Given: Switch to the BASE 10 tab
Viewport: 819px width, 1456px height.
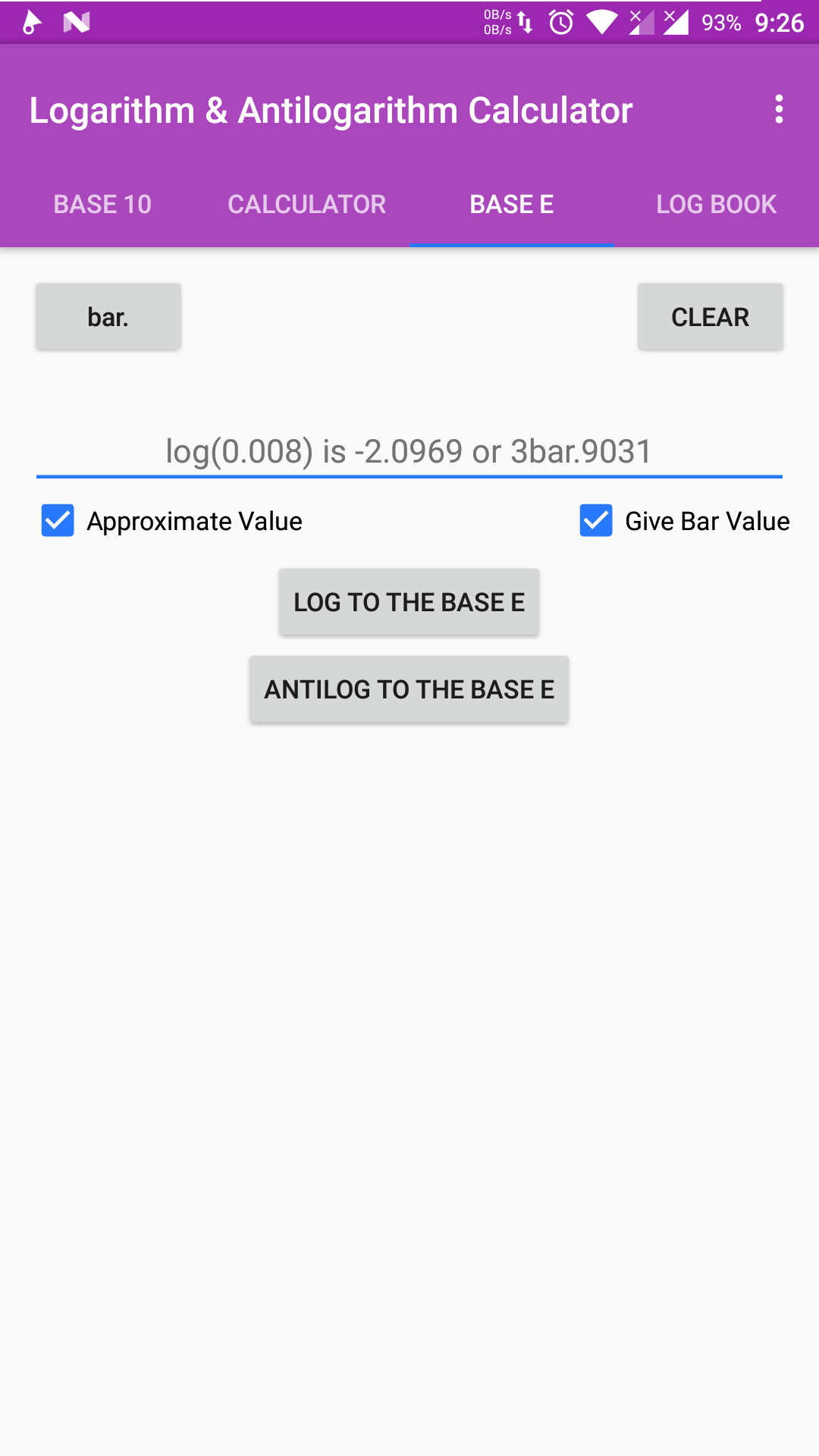Looking at the screenshot, I should coord(102,204).
